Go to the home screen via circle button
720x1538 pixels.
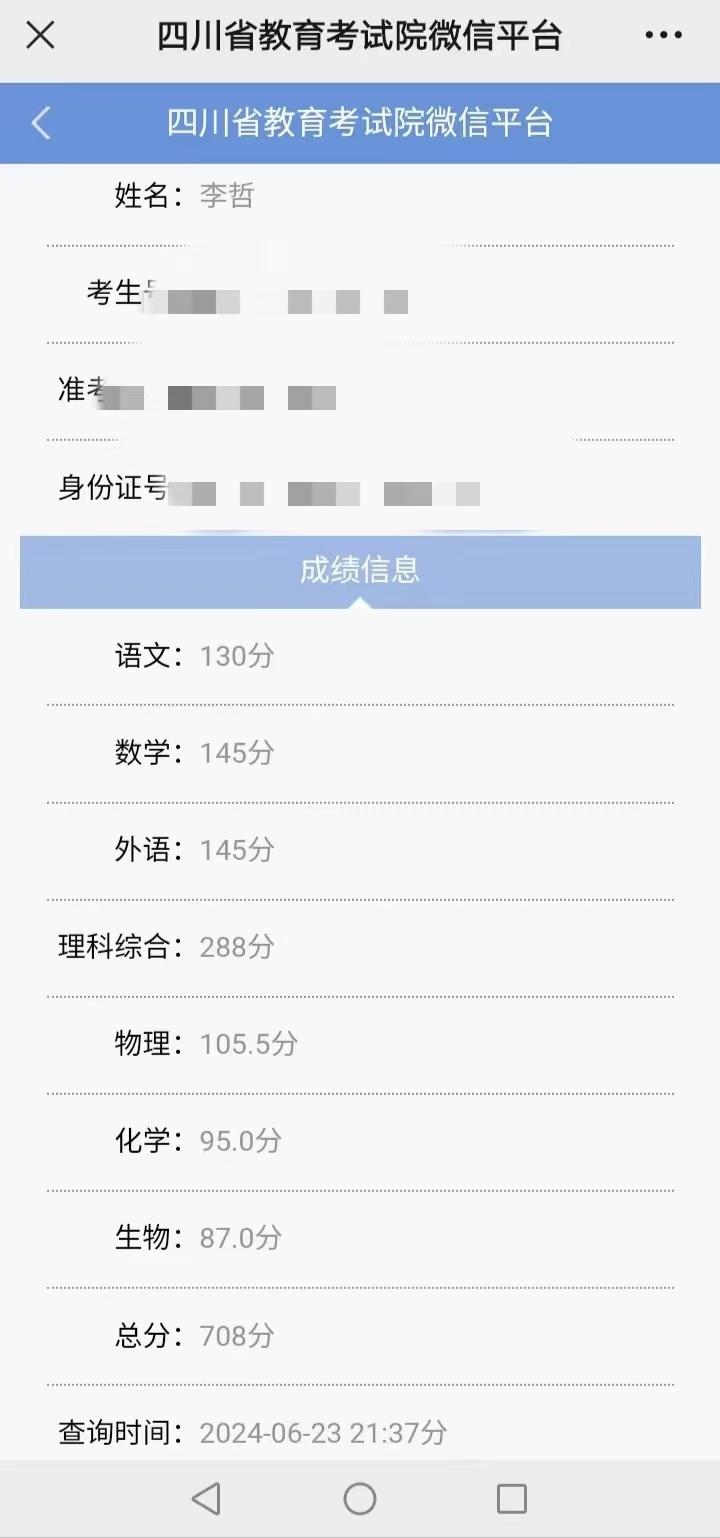360,1498
